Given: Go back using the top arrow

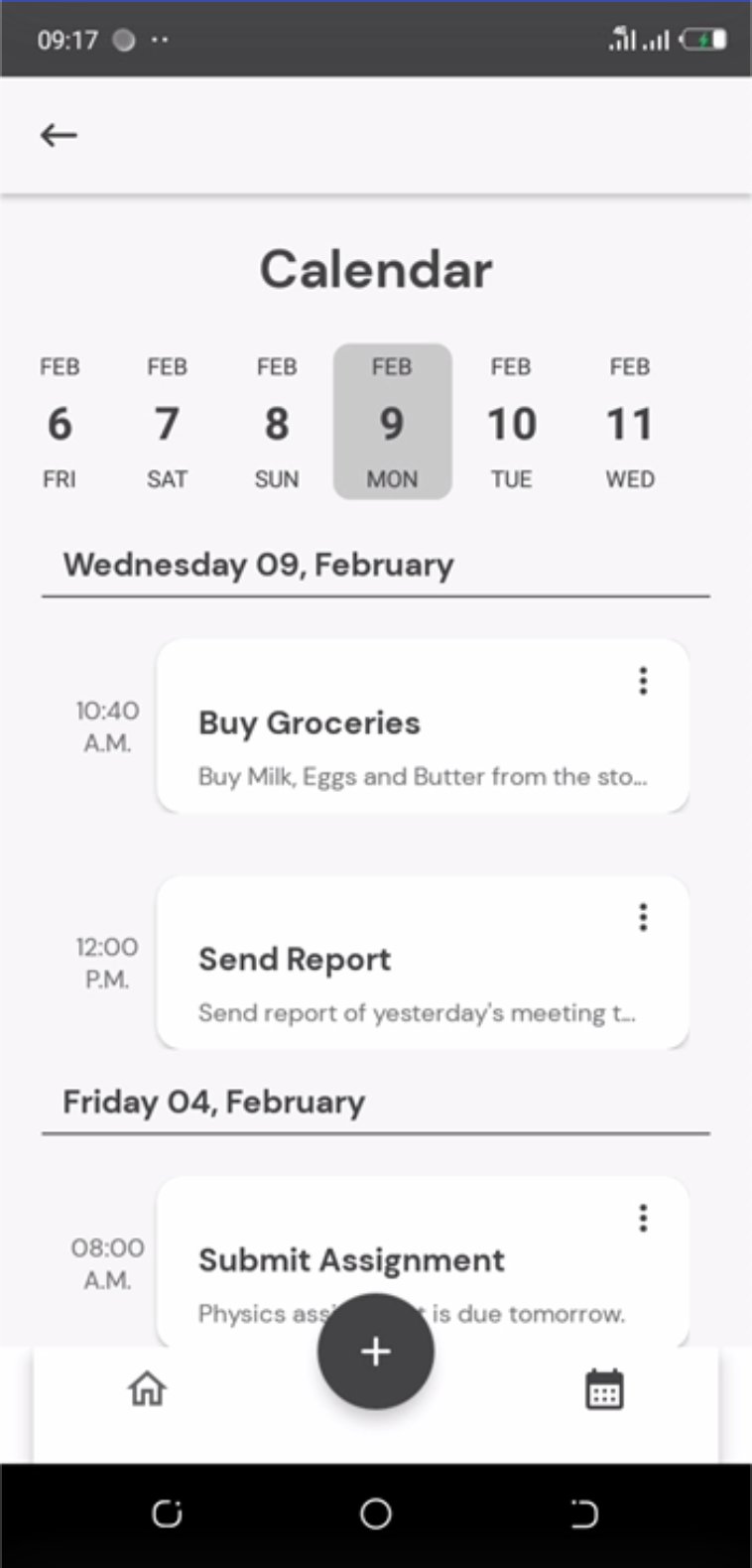Looking at the screenshot, I should [59, 135].
